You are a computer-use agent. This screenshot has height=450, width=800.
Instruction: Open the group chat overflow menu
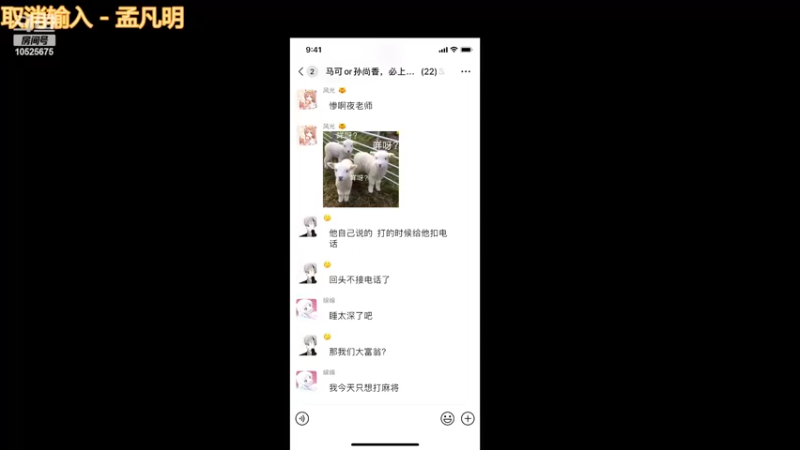(465, 72)
